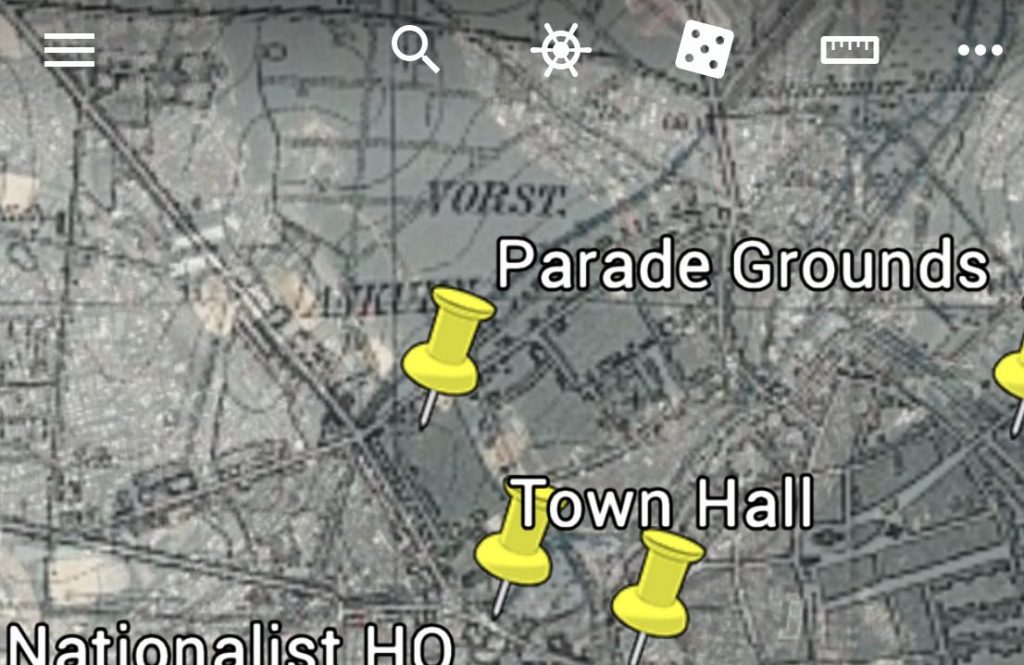Open the three-dot overflow menu
The height and width of the screenshot is (665, 1024).
(979, 51)
